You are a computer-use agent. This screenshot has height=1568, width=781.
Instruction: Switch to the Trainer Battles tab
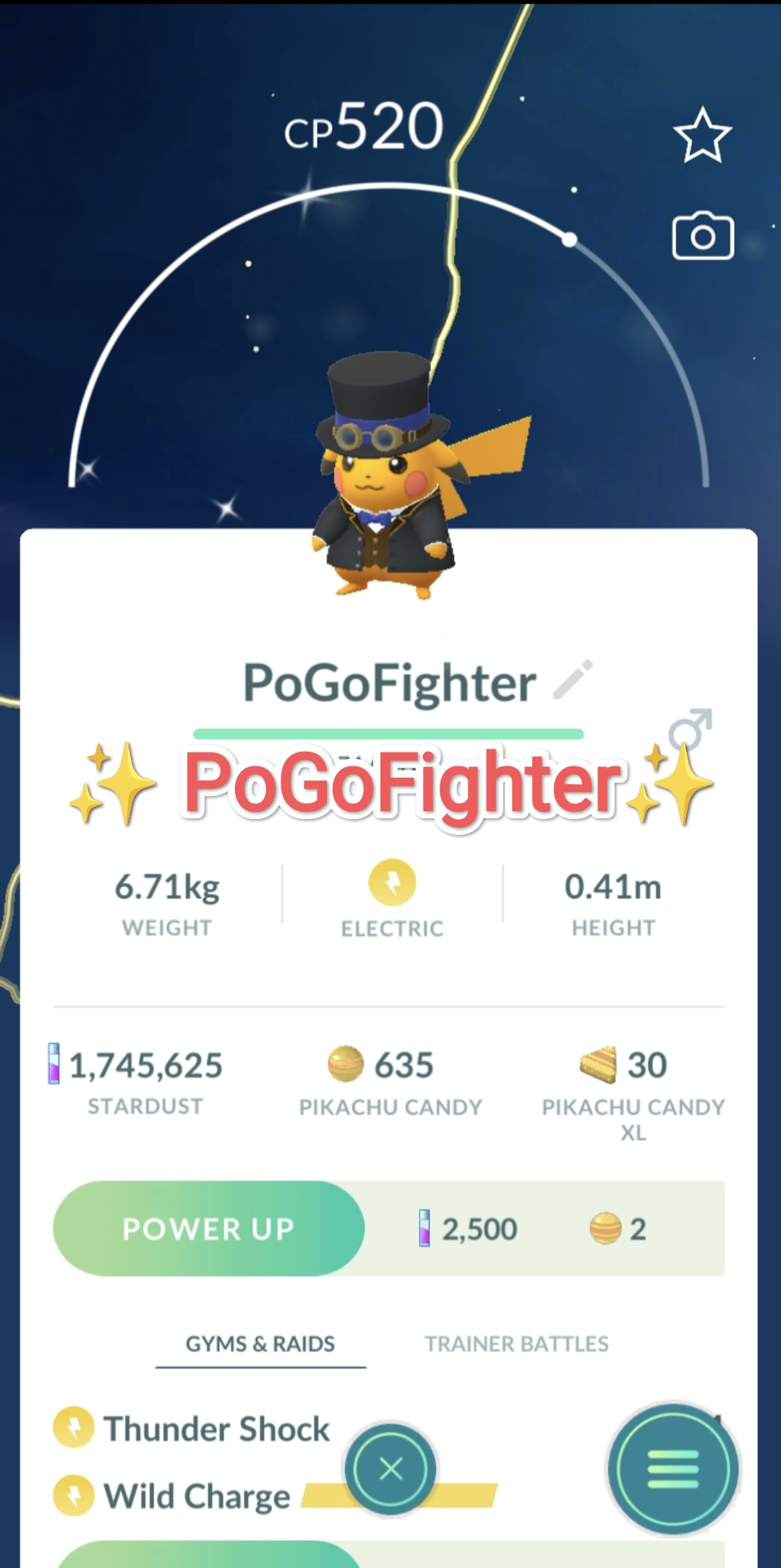516,1344
